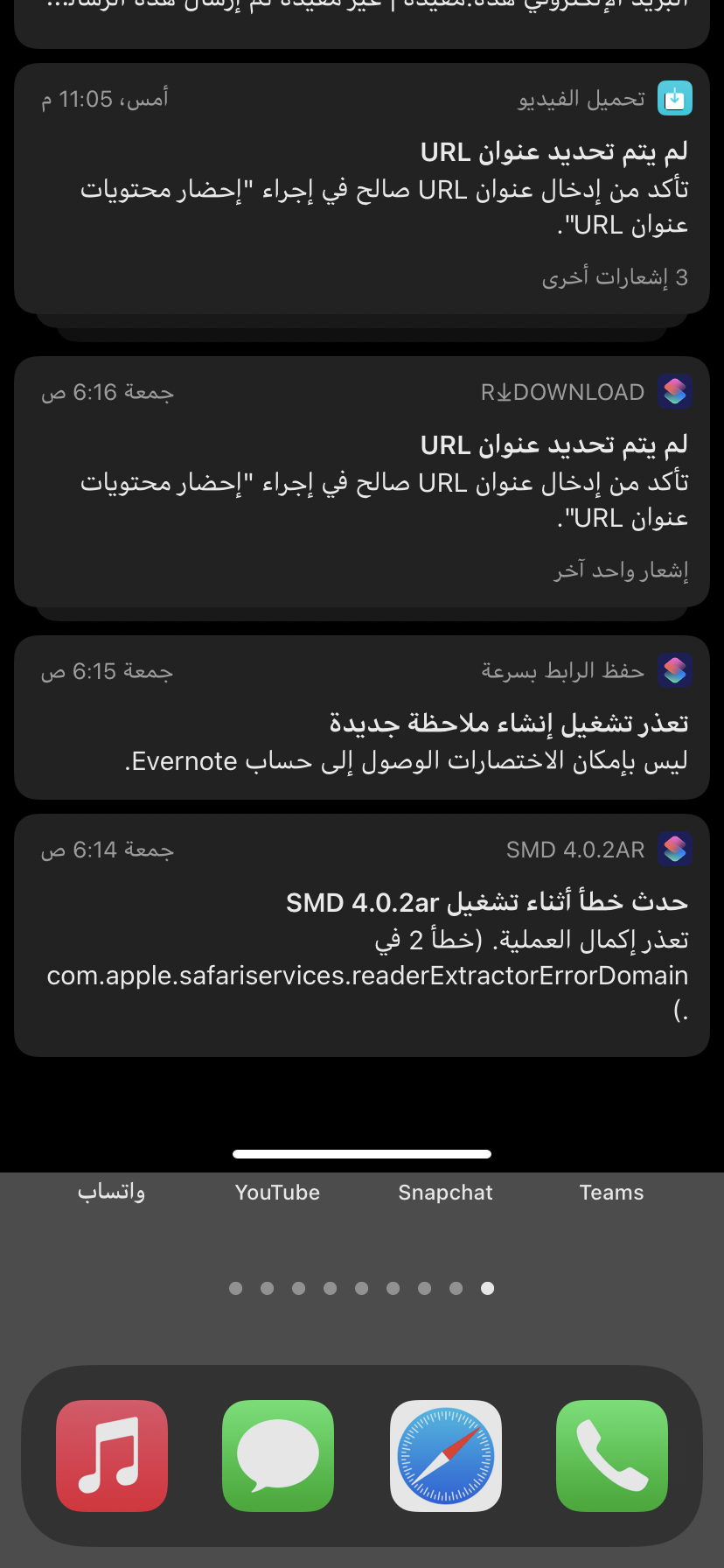
Task: Open the SMD 4.0.2AR error notification
Action: [x=362, y=935]
